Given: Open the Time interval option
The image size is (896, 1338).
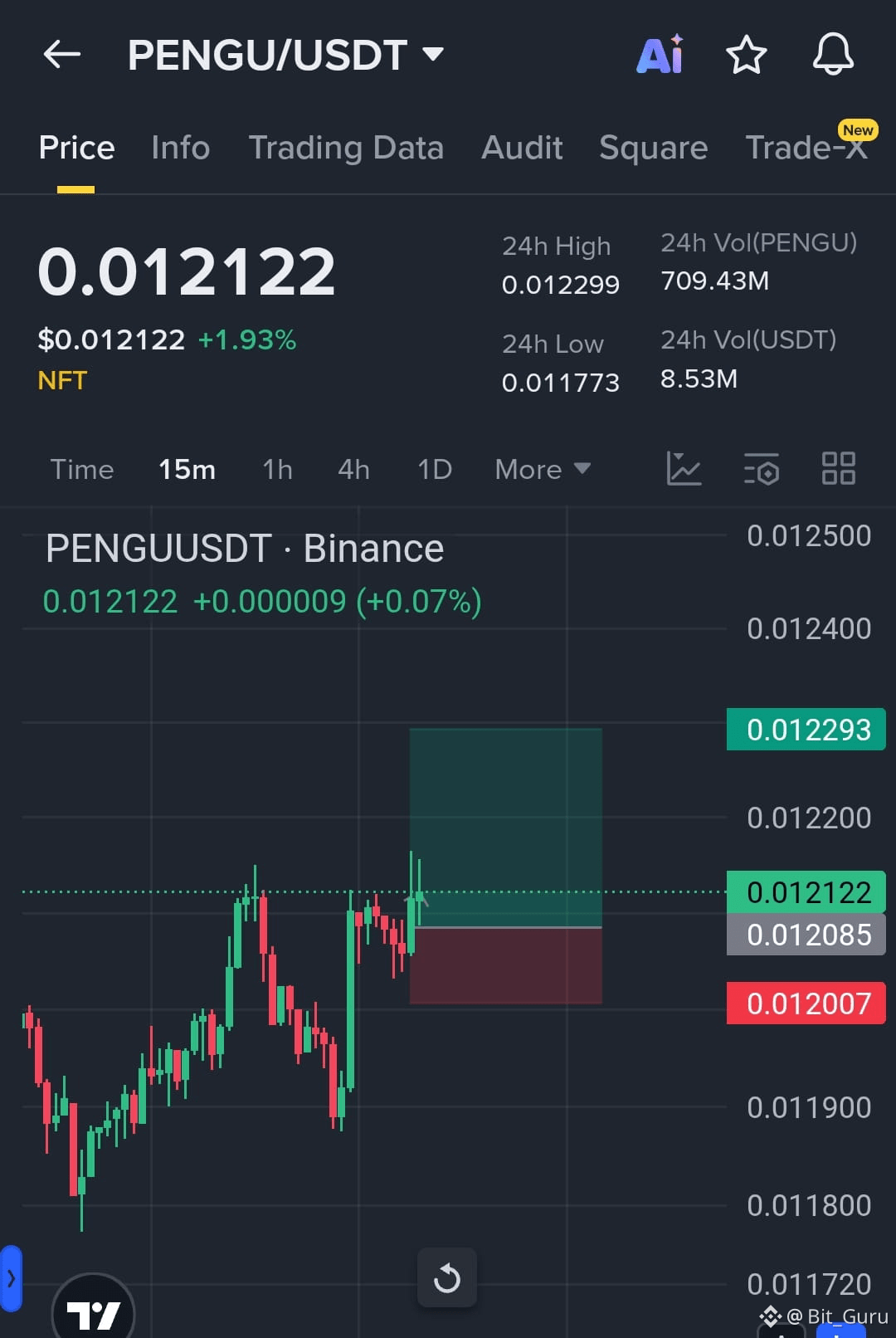Looking at the screenshot, I should tap(82, 469).
